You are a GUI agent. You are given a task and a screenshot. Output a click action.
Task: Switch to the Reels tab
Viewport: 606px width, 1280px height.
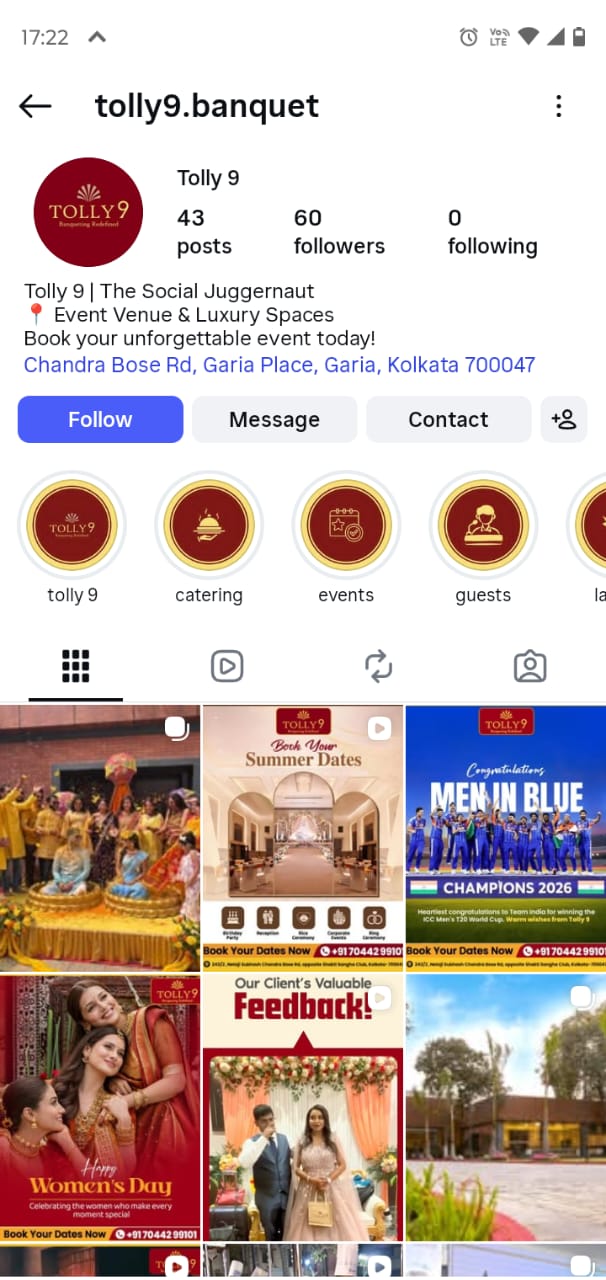pos(227,666)
